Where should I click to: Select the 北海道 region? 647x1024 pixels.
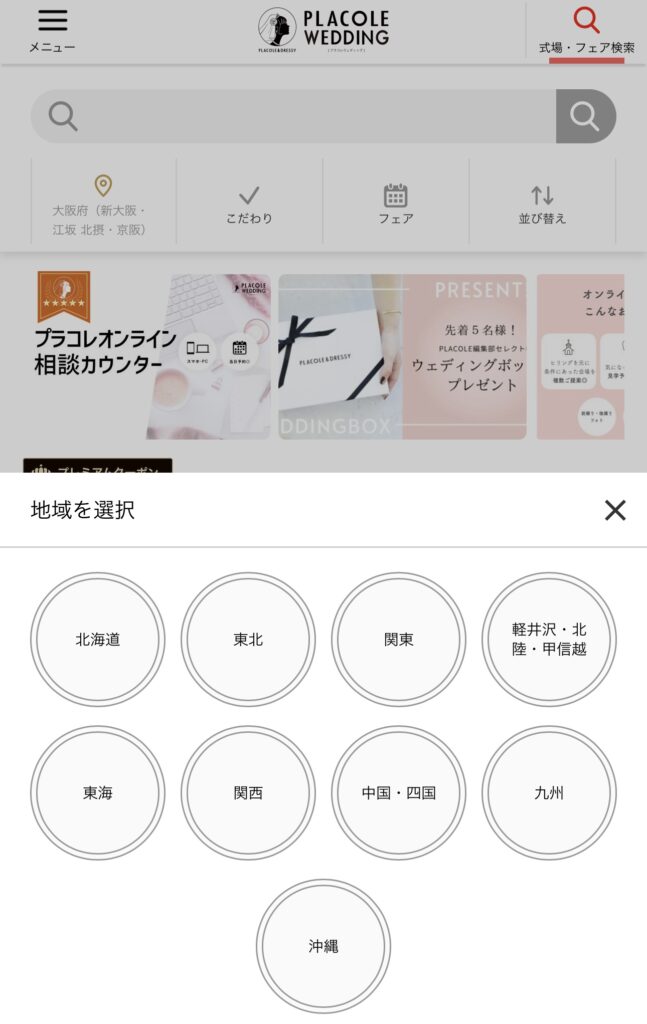(97, 640)
